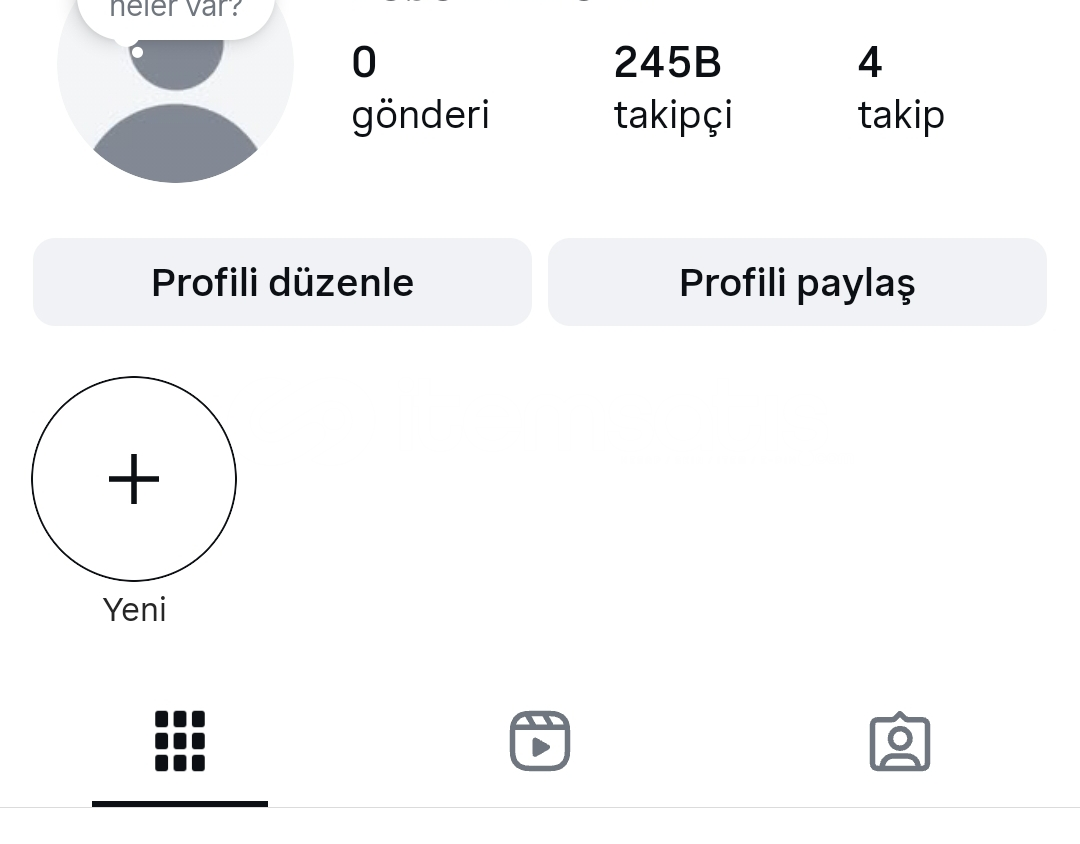Tap the Profili düzenle button
The image size is (1080, 844).
pyautogui.click(x=282, y=282)
